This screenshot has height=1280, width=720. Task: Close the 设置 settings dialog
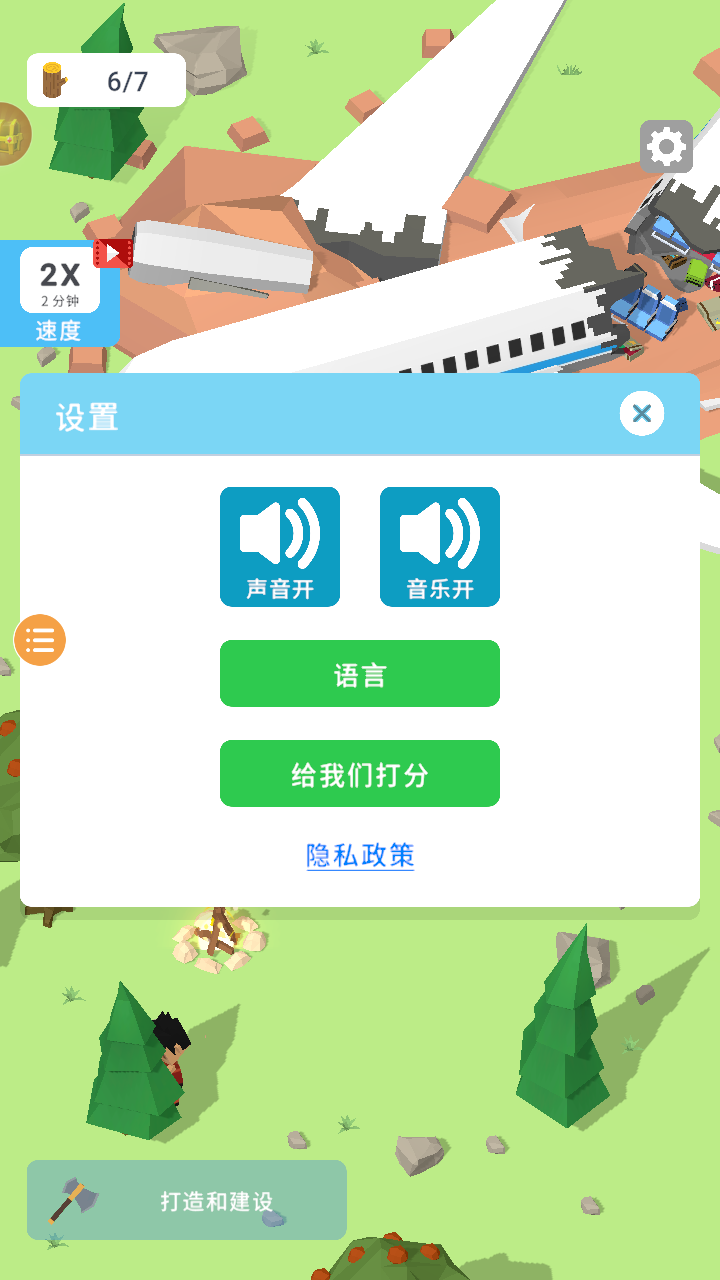[x=642, y=413]
